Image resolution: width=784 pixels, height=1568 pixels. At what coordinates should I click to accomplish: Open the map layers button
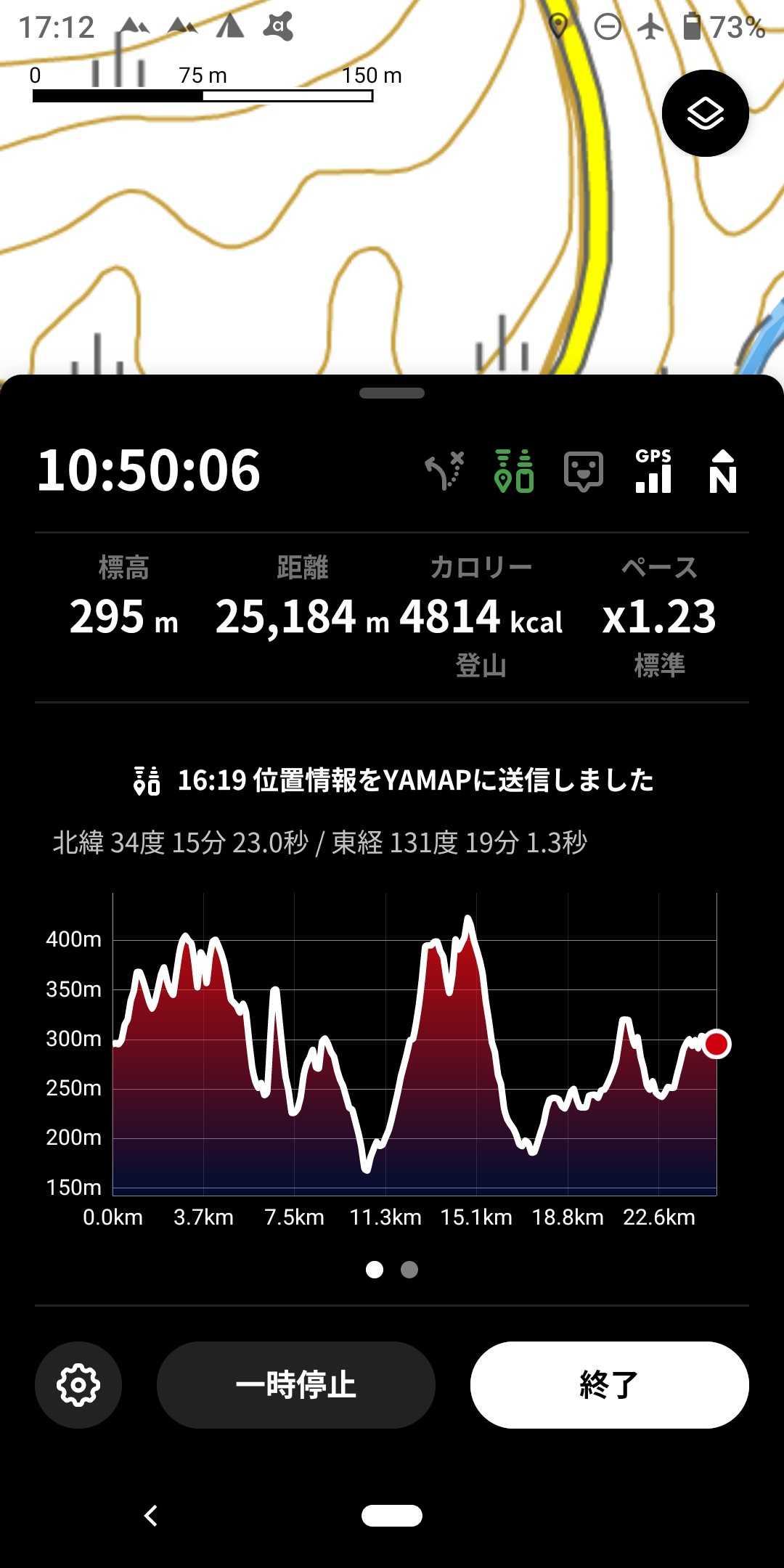point(705,113)
